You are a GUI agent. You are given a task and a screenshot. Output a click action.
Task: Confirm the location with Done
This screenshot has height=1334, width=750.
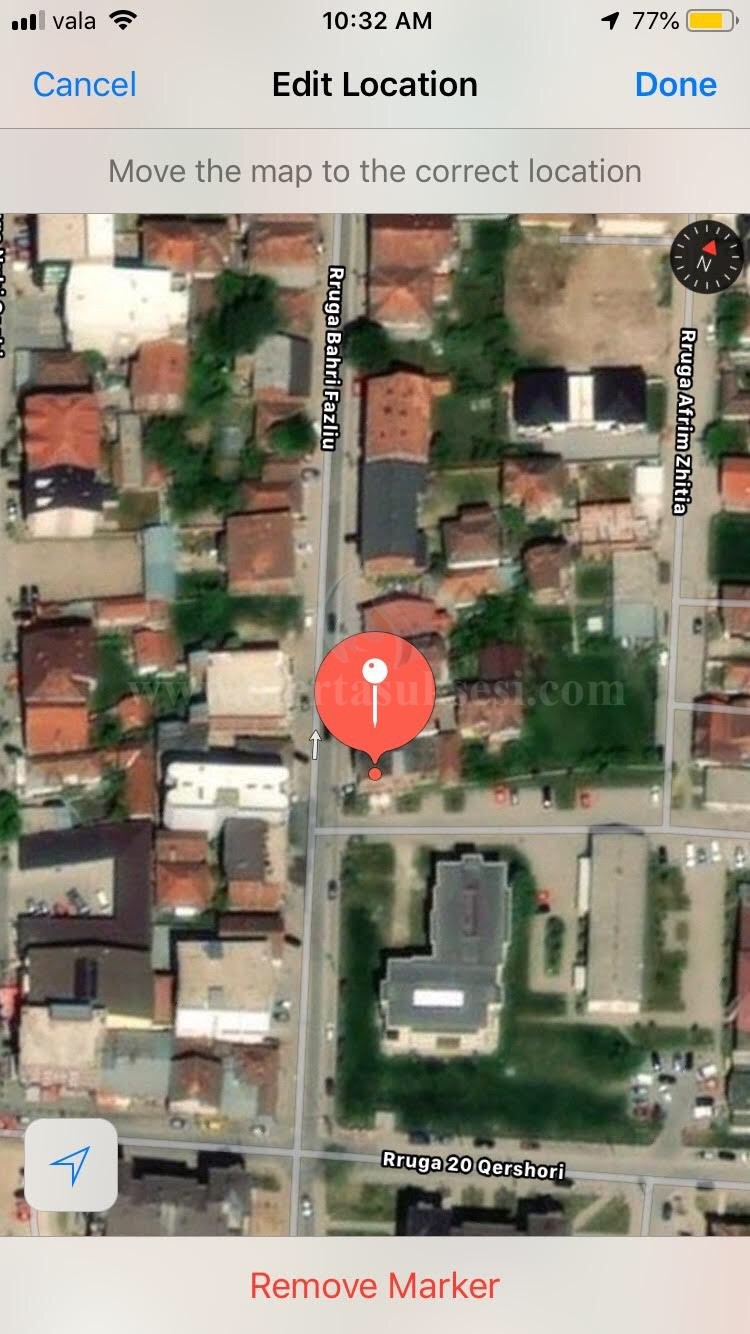[x=676, y=85]
